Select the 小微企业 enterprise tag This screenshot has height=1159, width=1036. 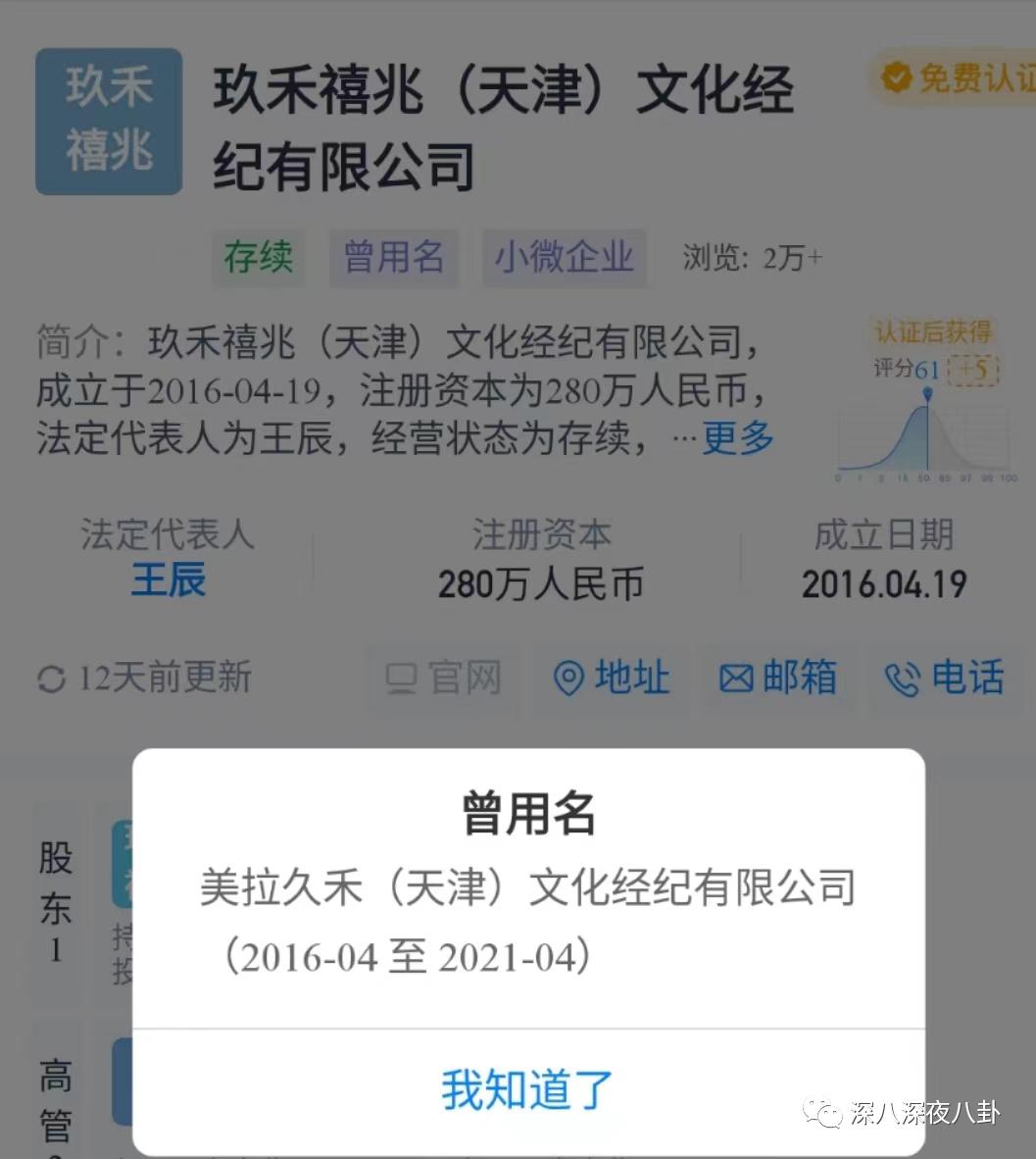pos(565,258)
